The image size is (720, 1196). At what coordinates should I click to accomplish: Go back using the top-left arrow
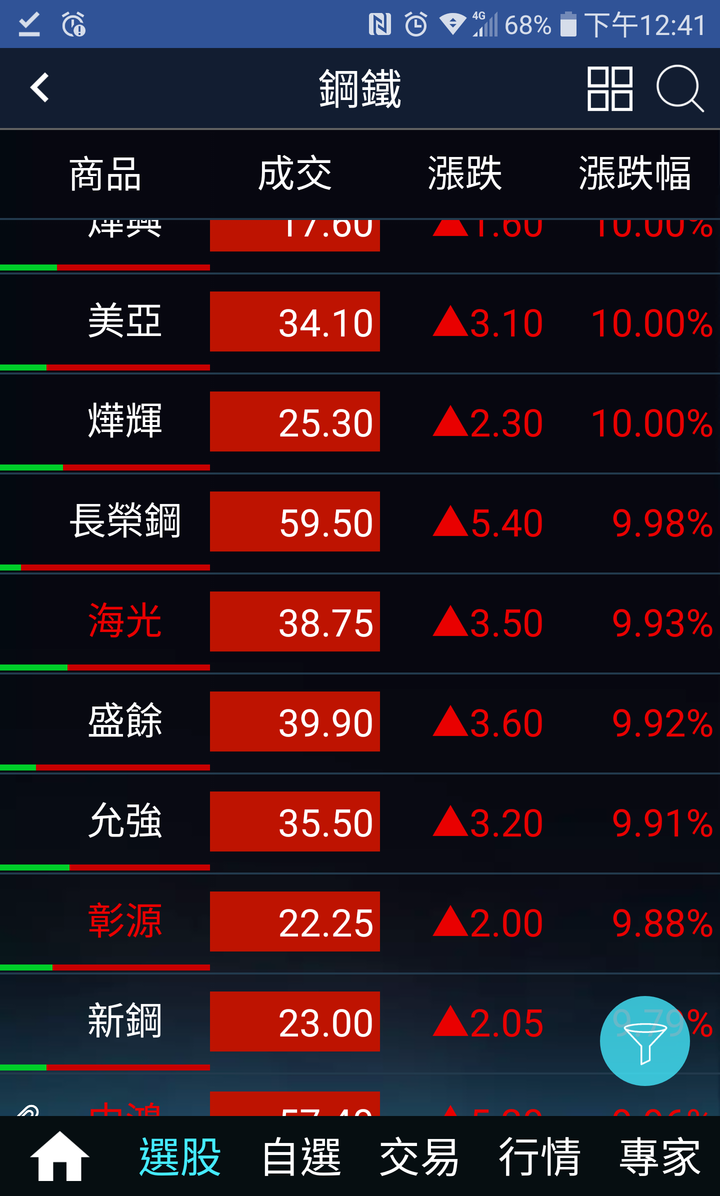point(40,88)
